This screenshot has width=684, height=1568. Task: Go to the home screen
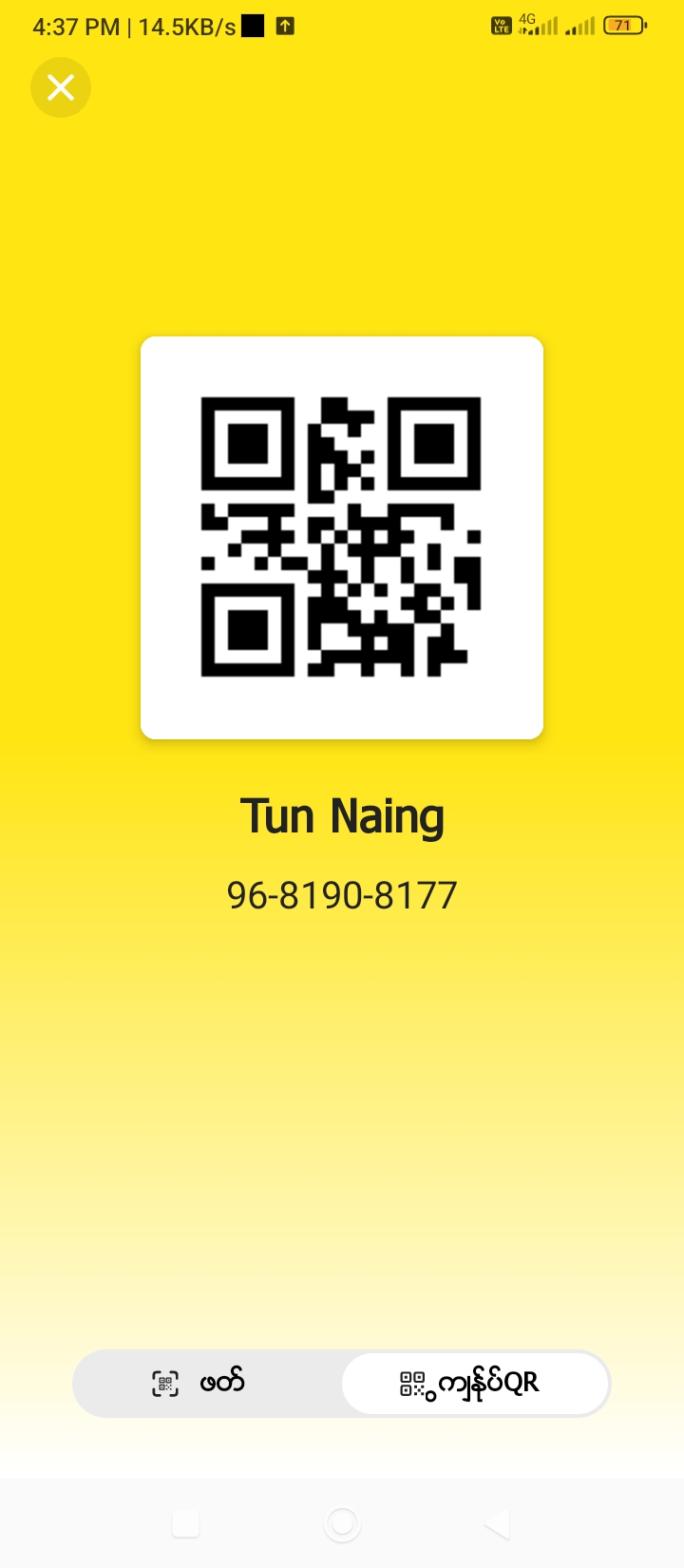pyautogui.click(x=342, y=1524)
